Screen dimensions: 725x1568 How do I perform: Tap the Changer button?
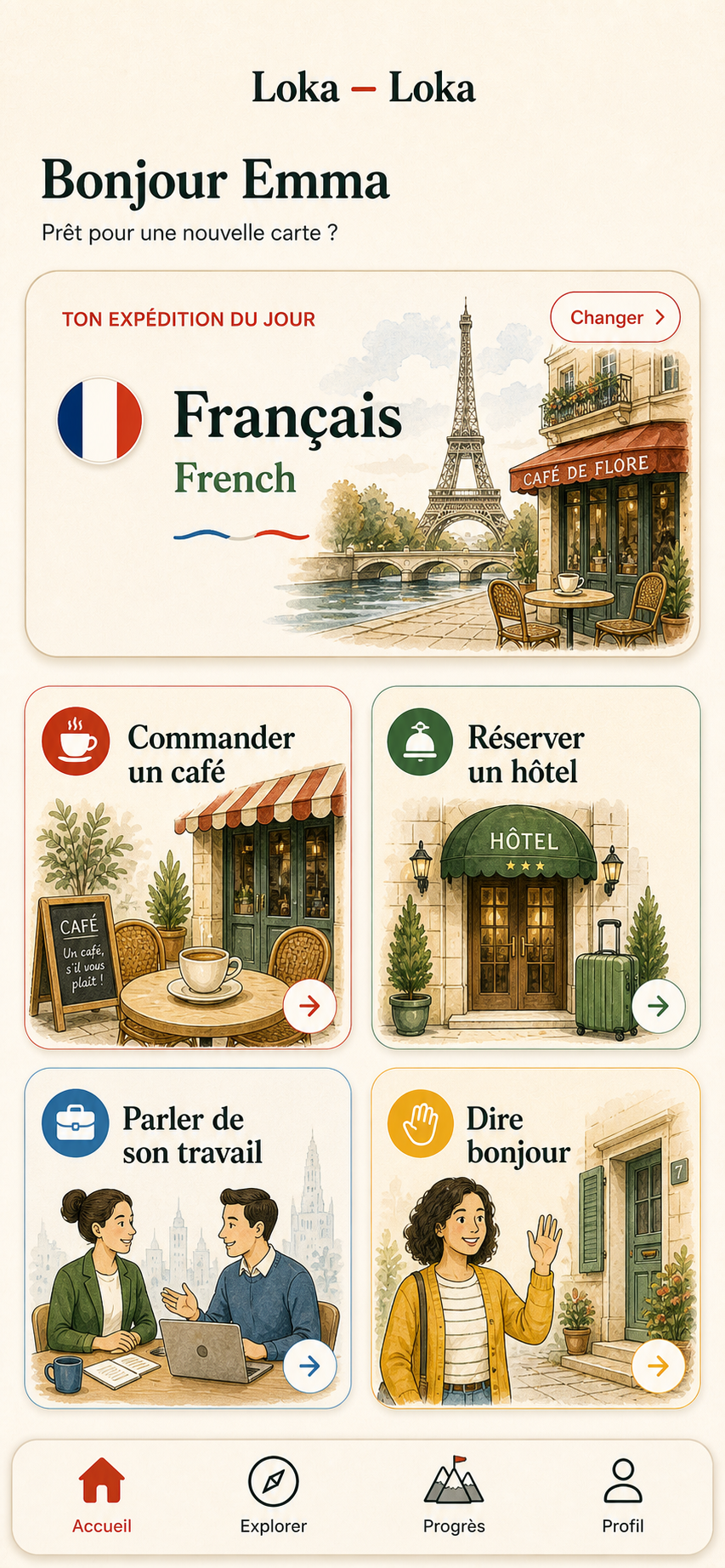615,317
